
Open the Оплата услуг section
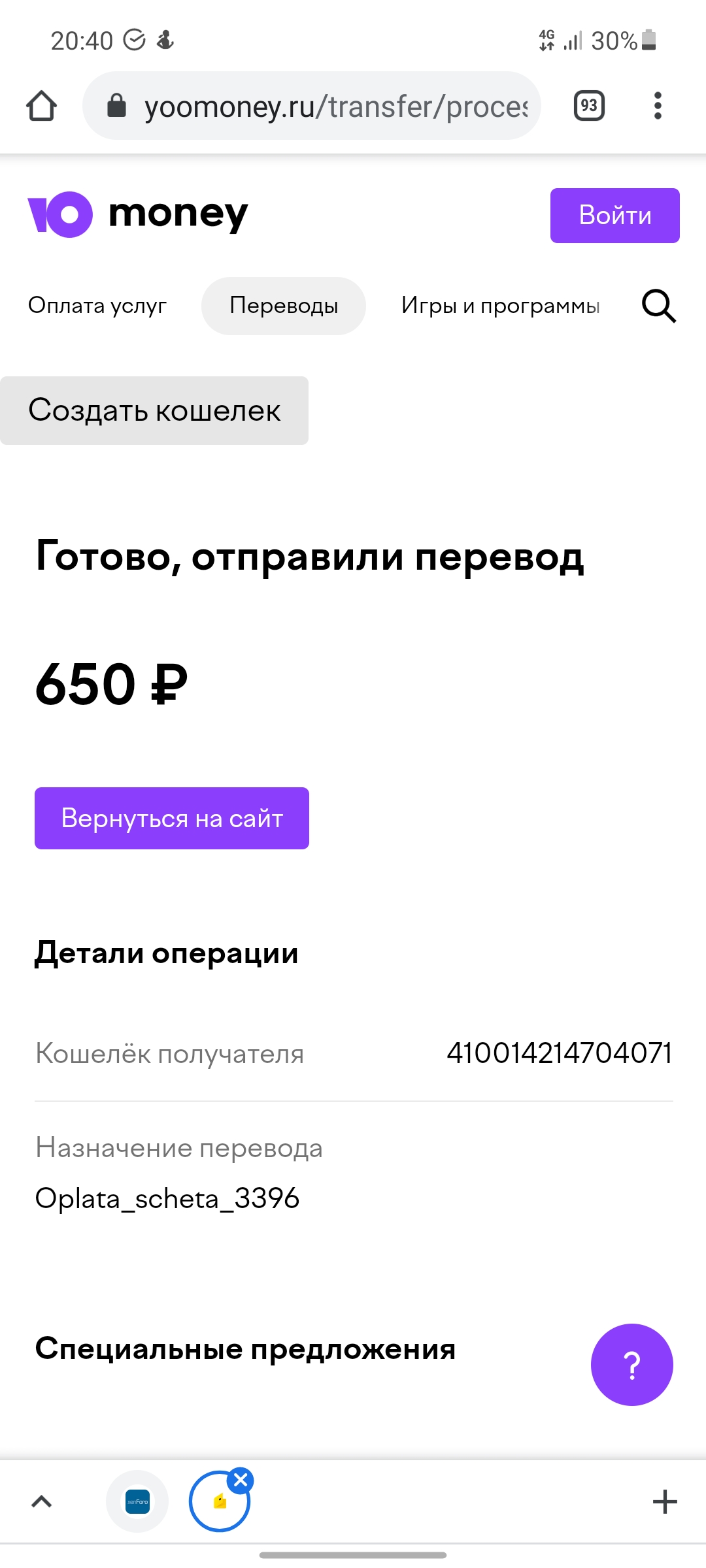pos(97,306)
